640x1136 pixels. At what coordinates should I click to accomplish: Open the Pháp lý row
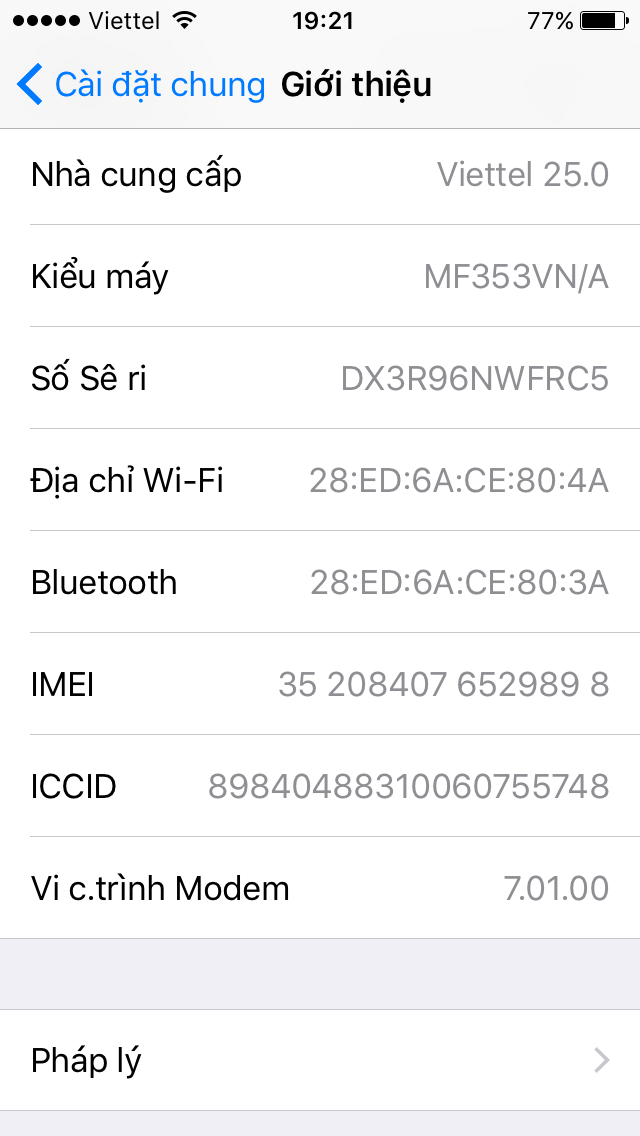pos(320,1060)
